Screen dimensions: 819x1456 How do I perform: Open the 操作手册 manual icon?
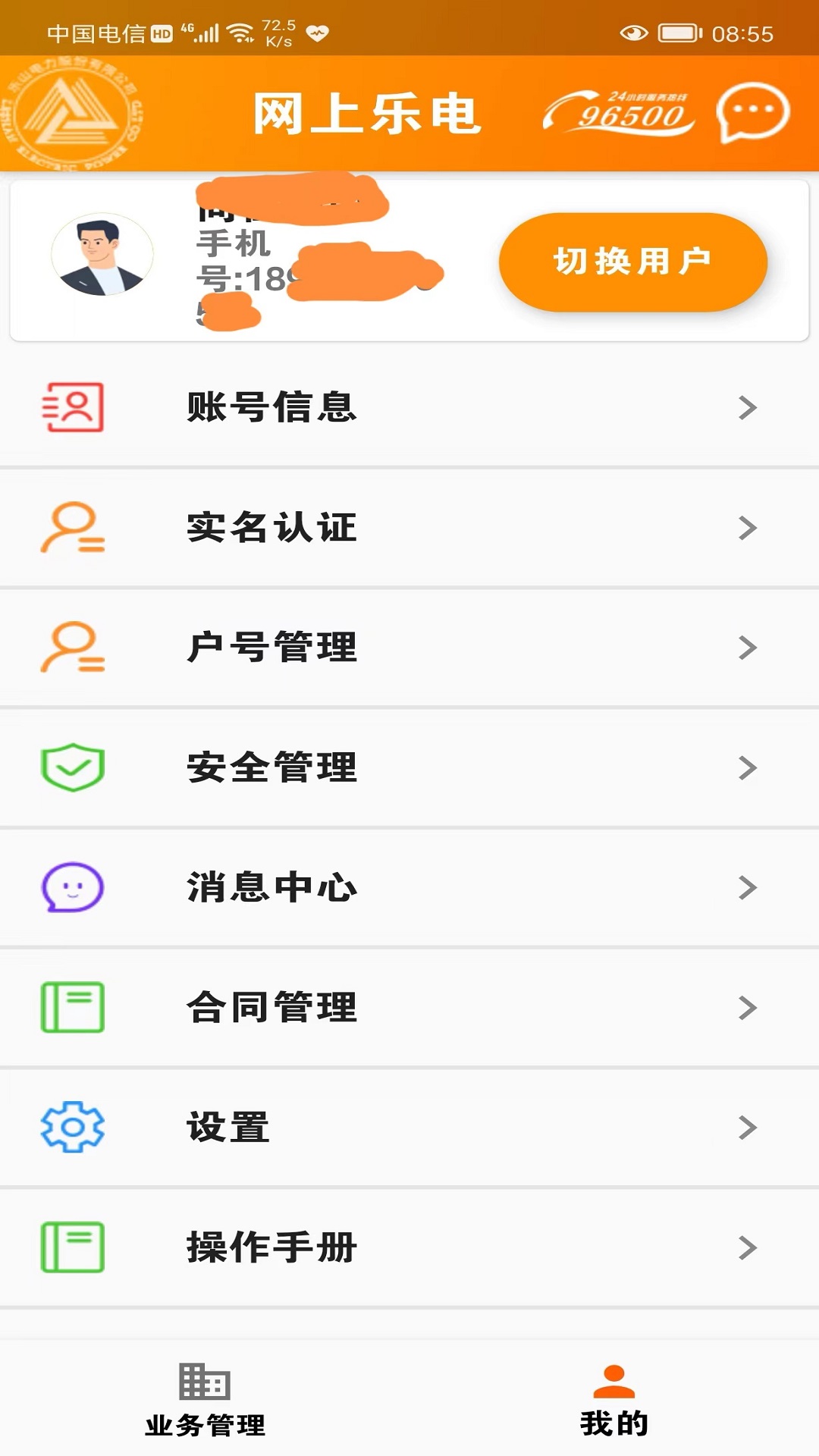point(72,1246)
